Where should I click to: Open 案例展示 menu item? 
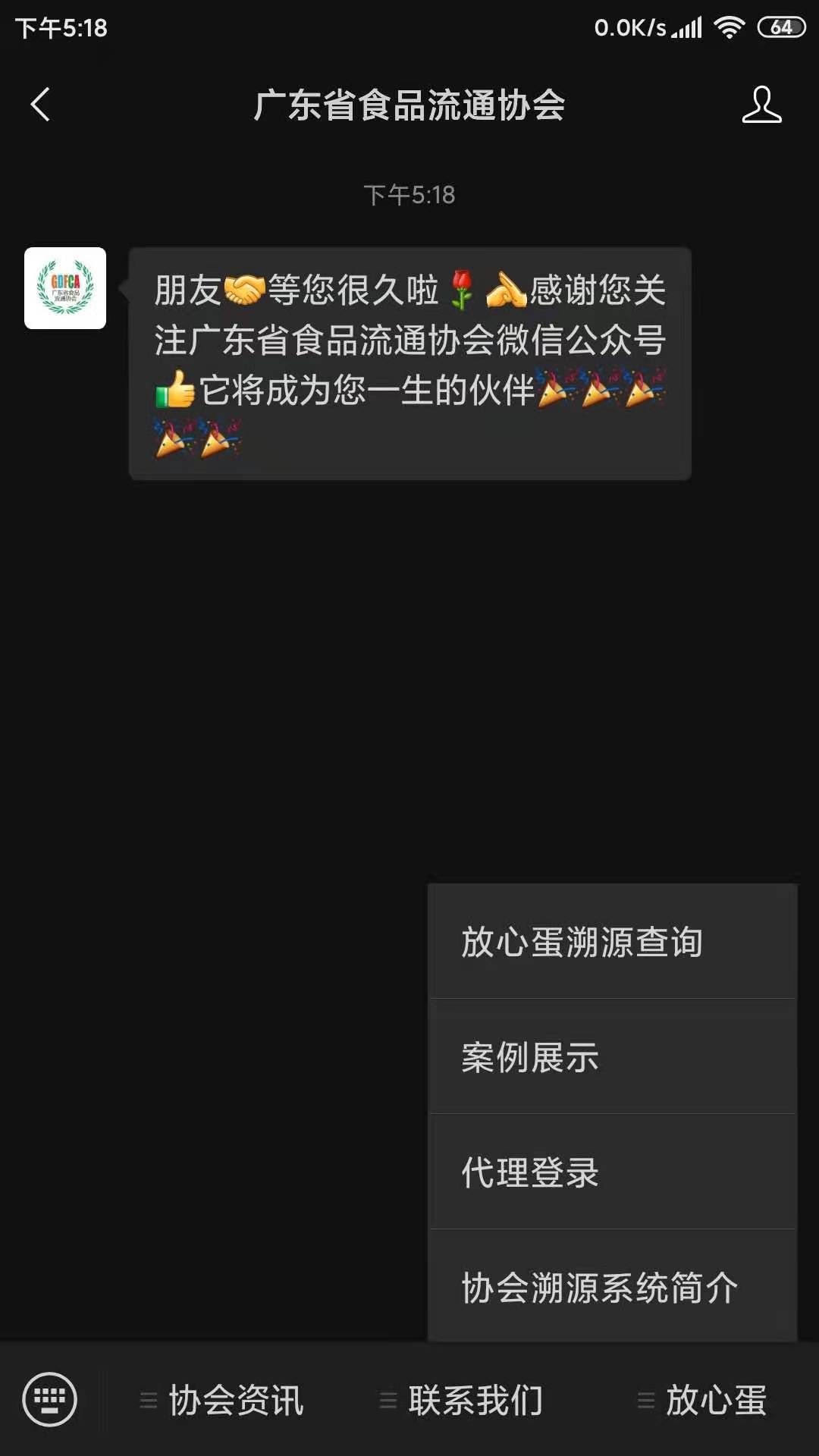(x=613, y=1057)
